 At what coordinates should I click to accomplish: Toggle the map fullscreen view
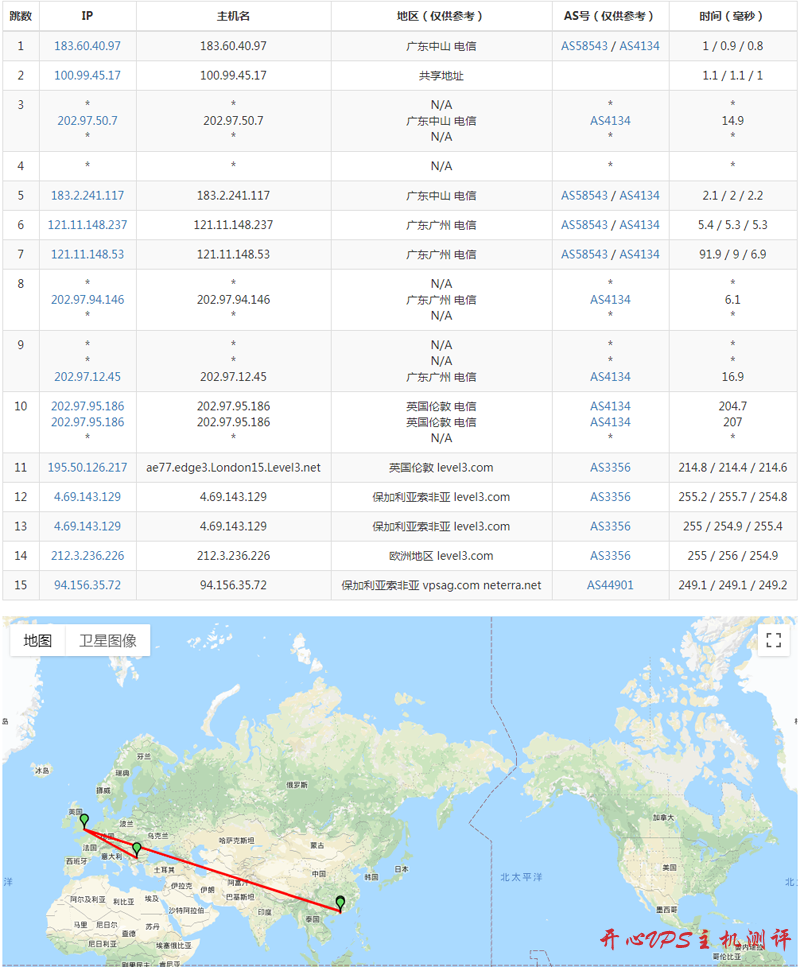pos(772,641)
